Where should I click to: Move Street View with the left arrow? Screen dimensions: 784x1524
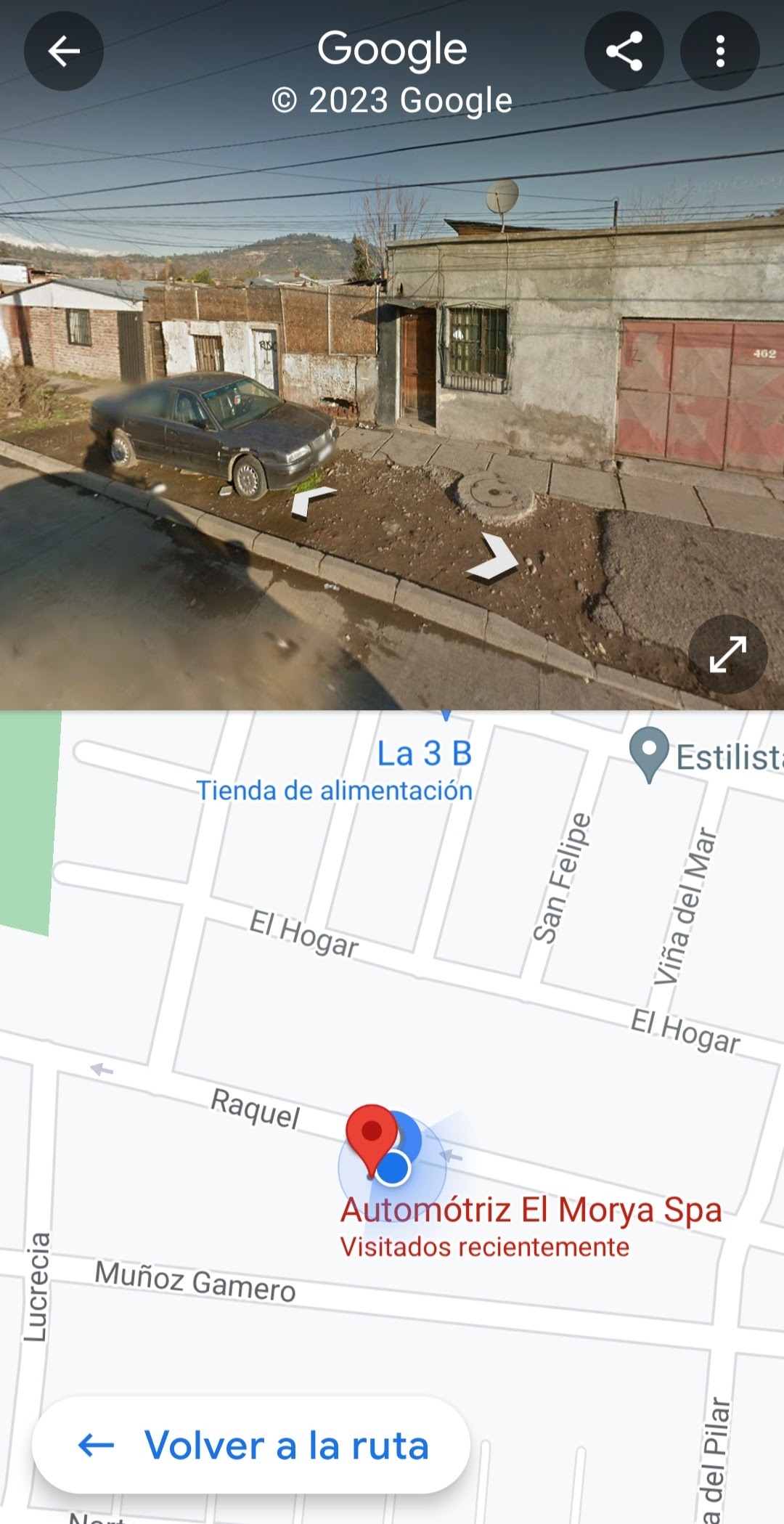tap(313, 501)
